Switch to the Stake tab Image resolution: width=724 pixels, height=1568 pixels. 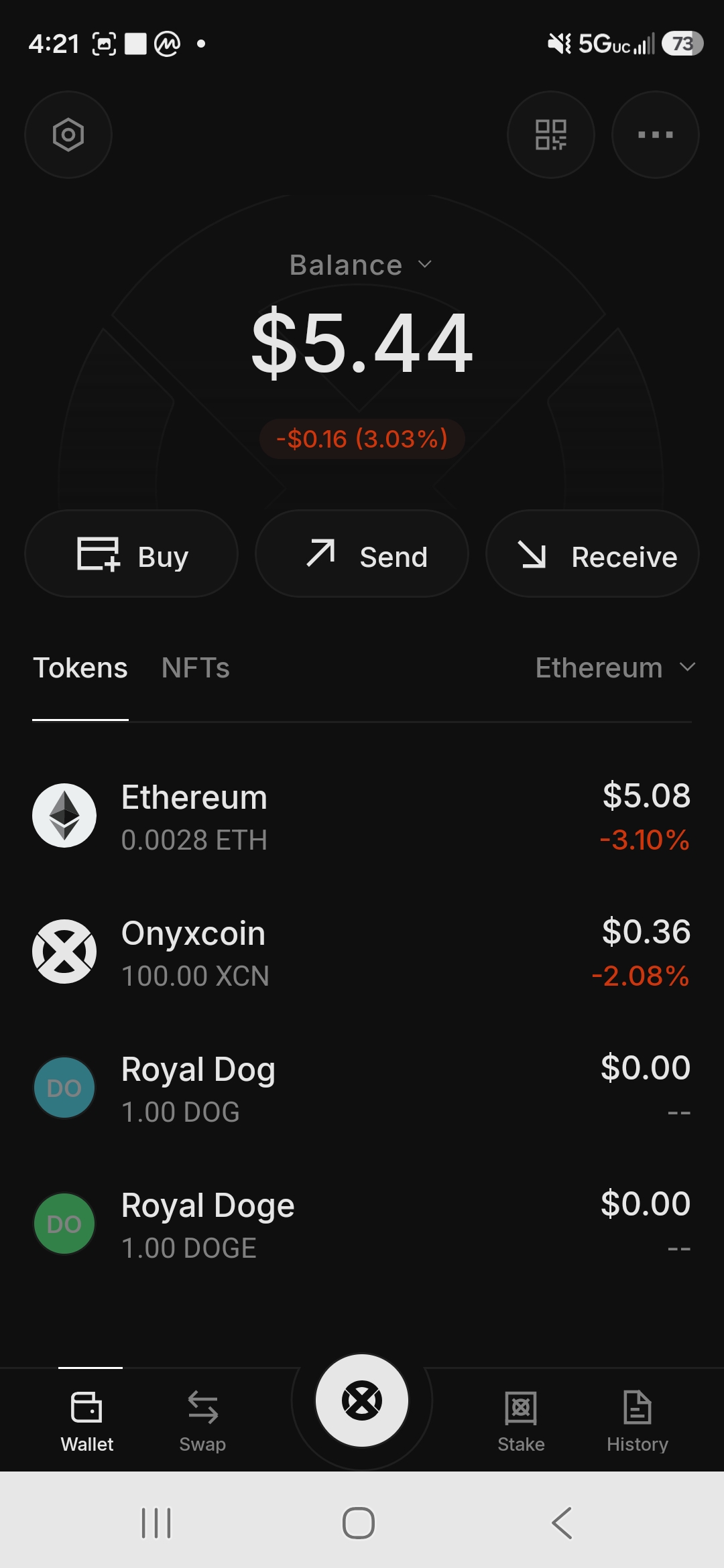[x=521, y=1421]
